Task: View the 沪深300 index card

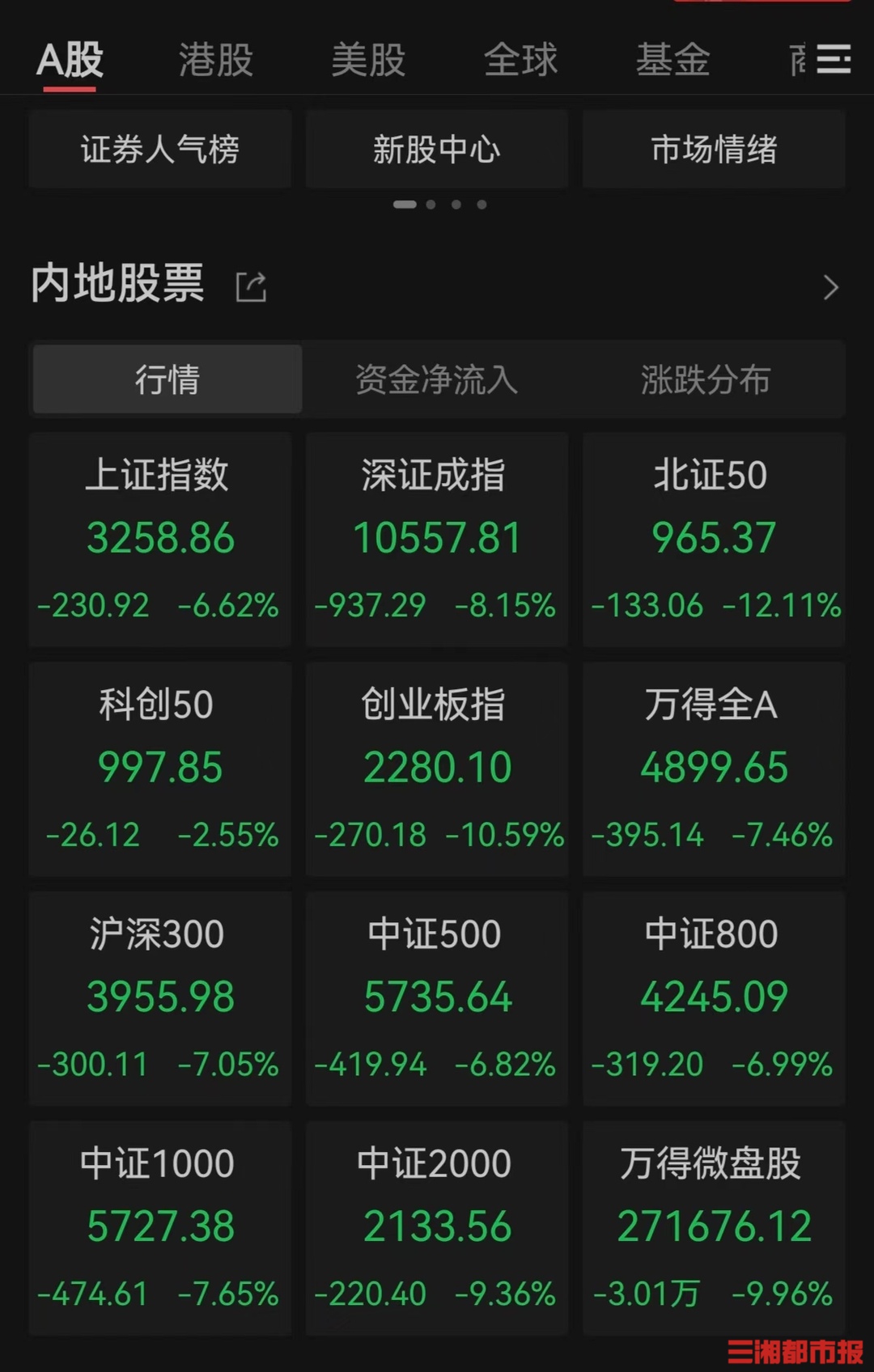Action: tap(160, 997)
